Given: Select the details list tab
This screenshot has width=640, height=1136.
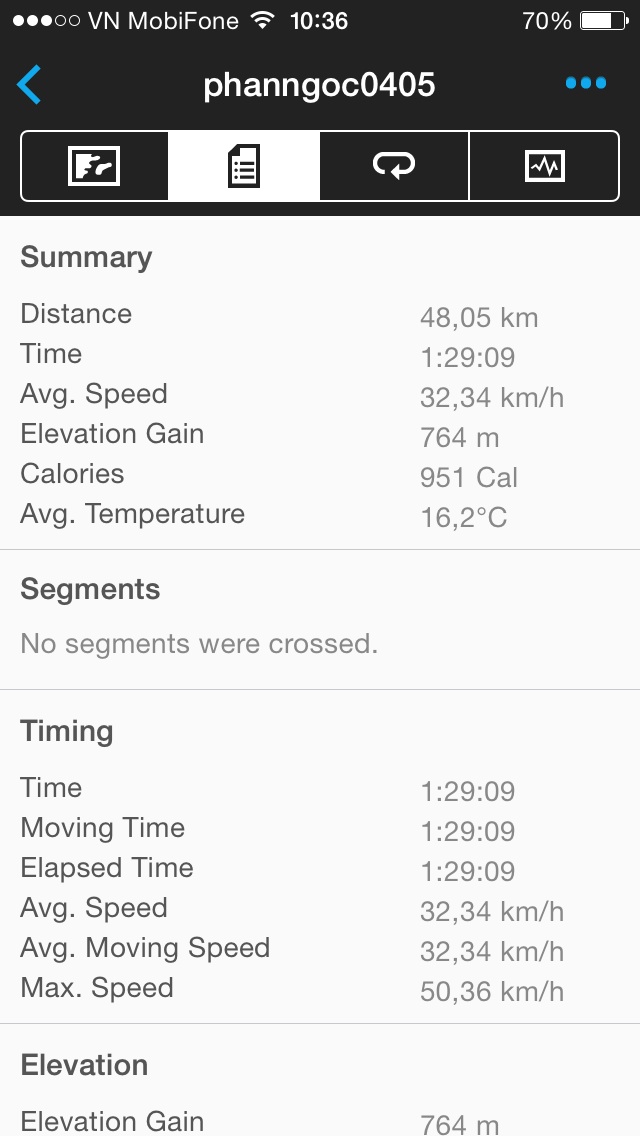Looking at the screenshot, I should (x=244, y=166).
